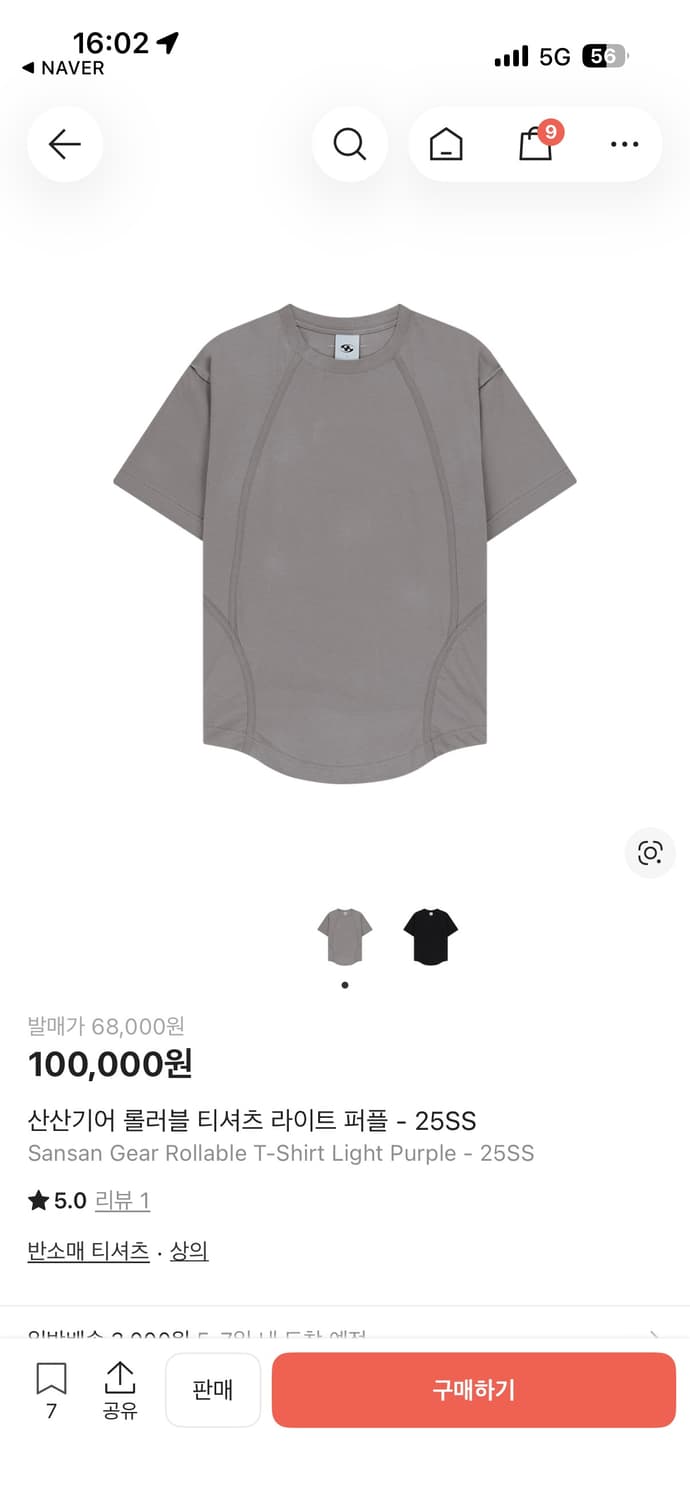Tap 구매하기 to buy this item
Image resolution: width=690 pixels, height=1500 pixels.
[474, 1390]
